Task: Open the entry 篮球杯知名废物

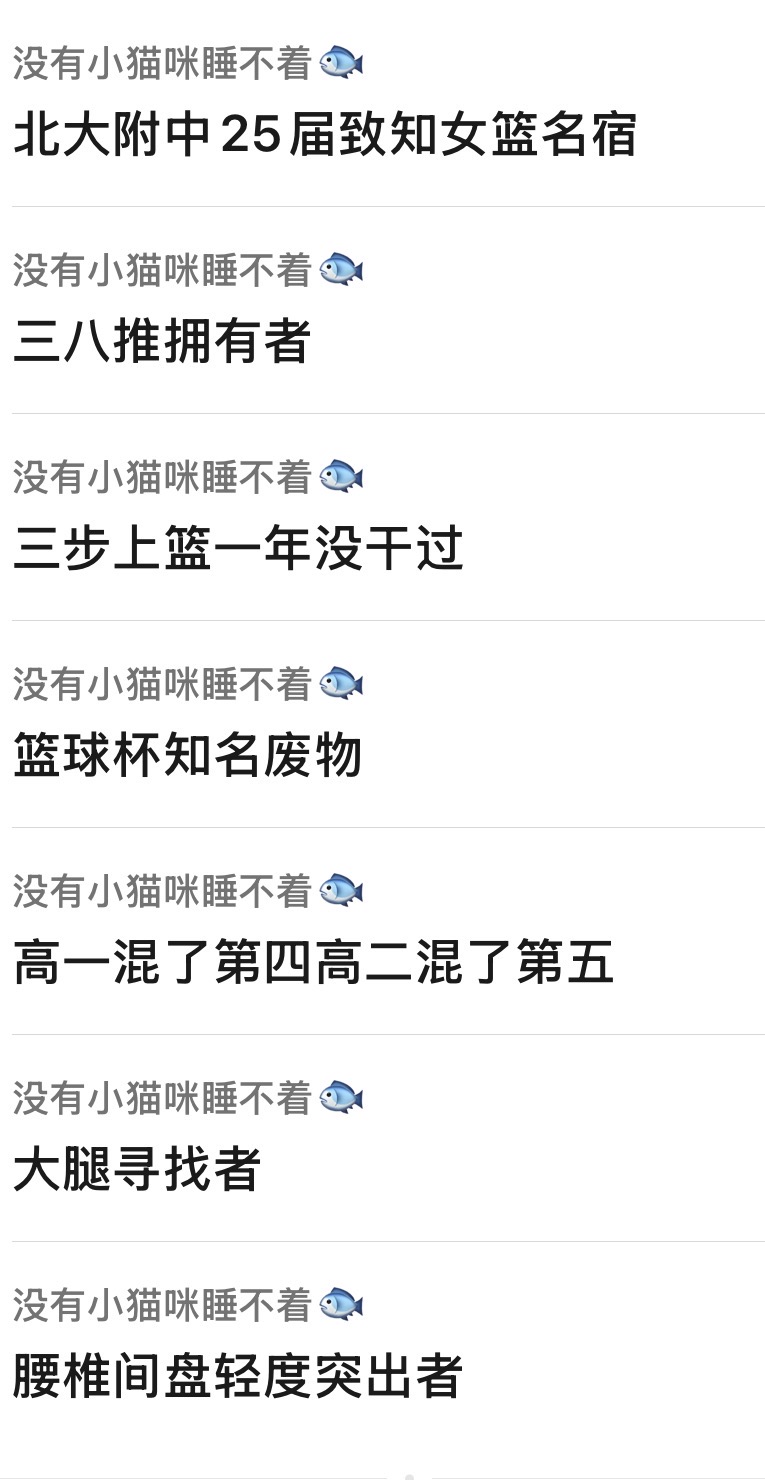Action: 187,756
